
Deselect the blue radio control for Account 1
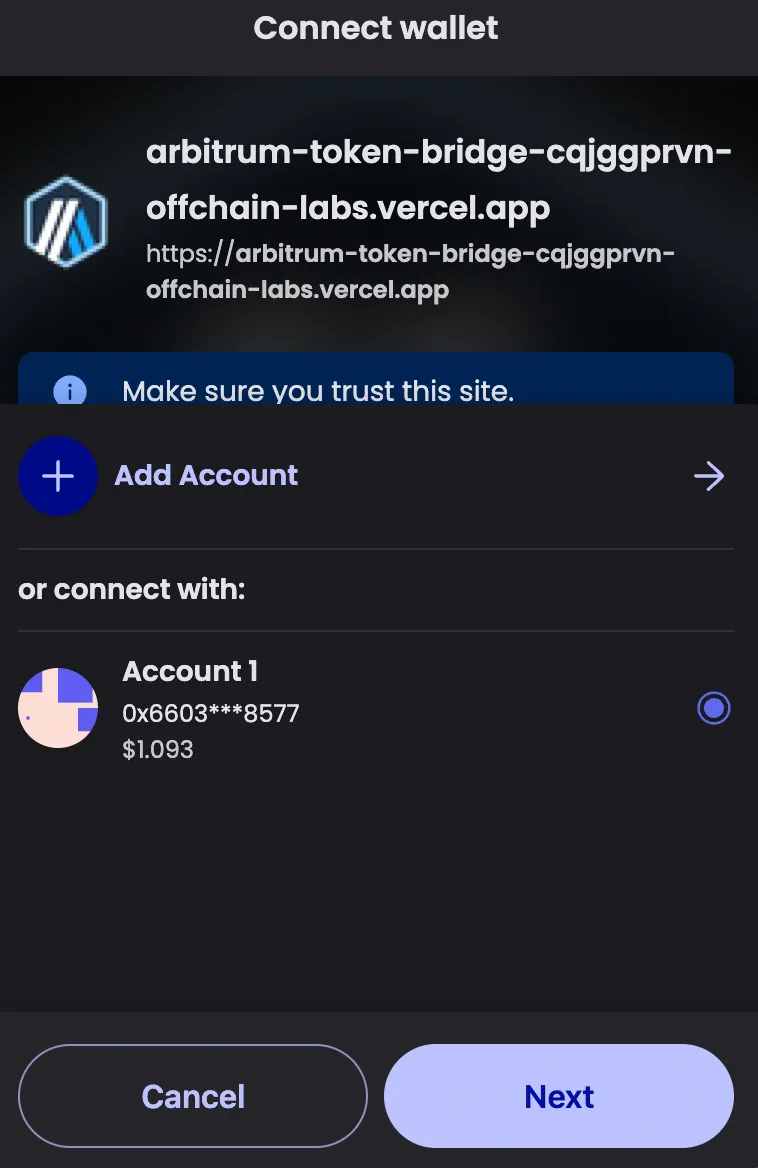click(713, 708)
